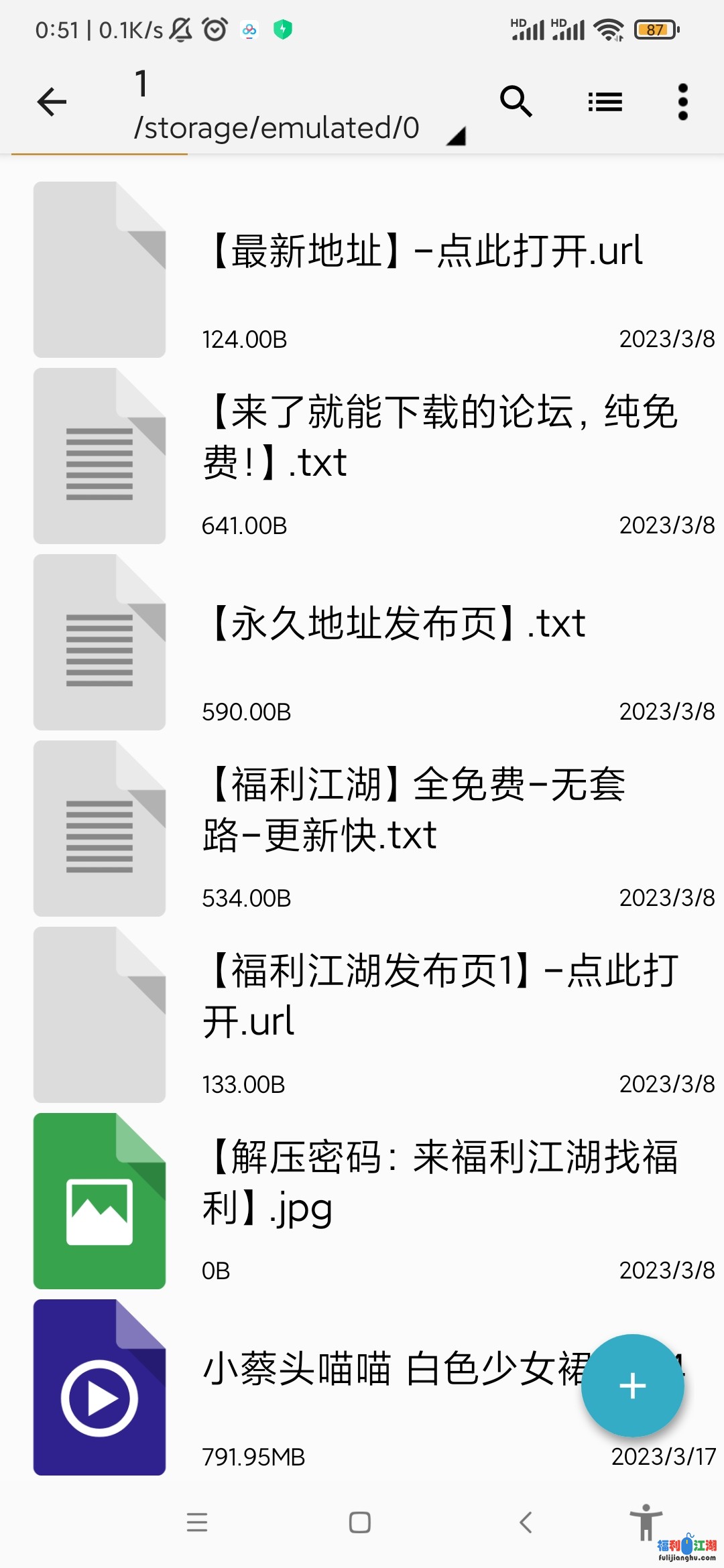Open 【最新地址】-点此打开.url file
Image resolution: width=724 pixels, height=1568 pixels.
(362, 269)
